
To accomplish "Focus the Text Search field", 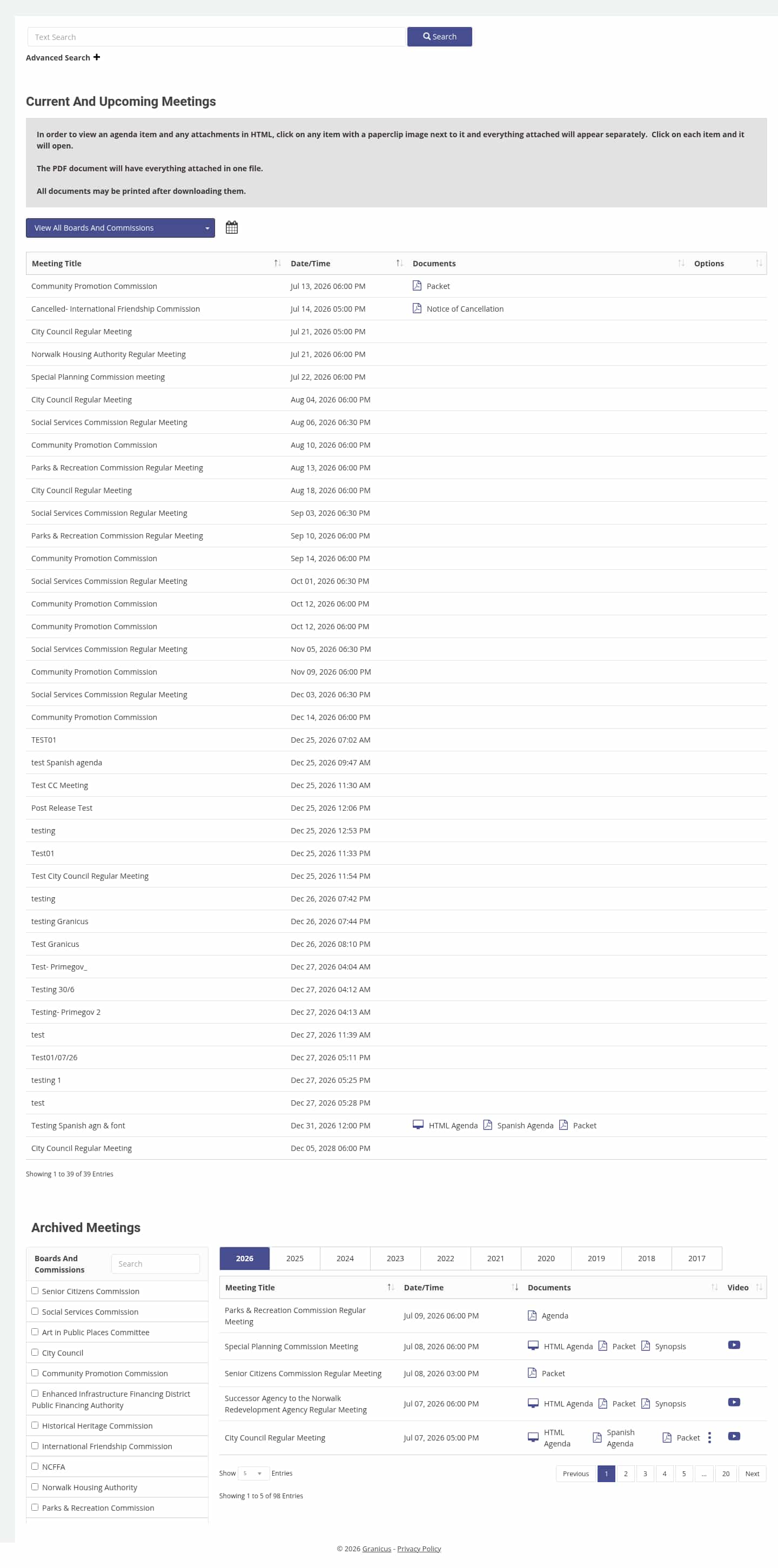I will click(x=216, y=37).
